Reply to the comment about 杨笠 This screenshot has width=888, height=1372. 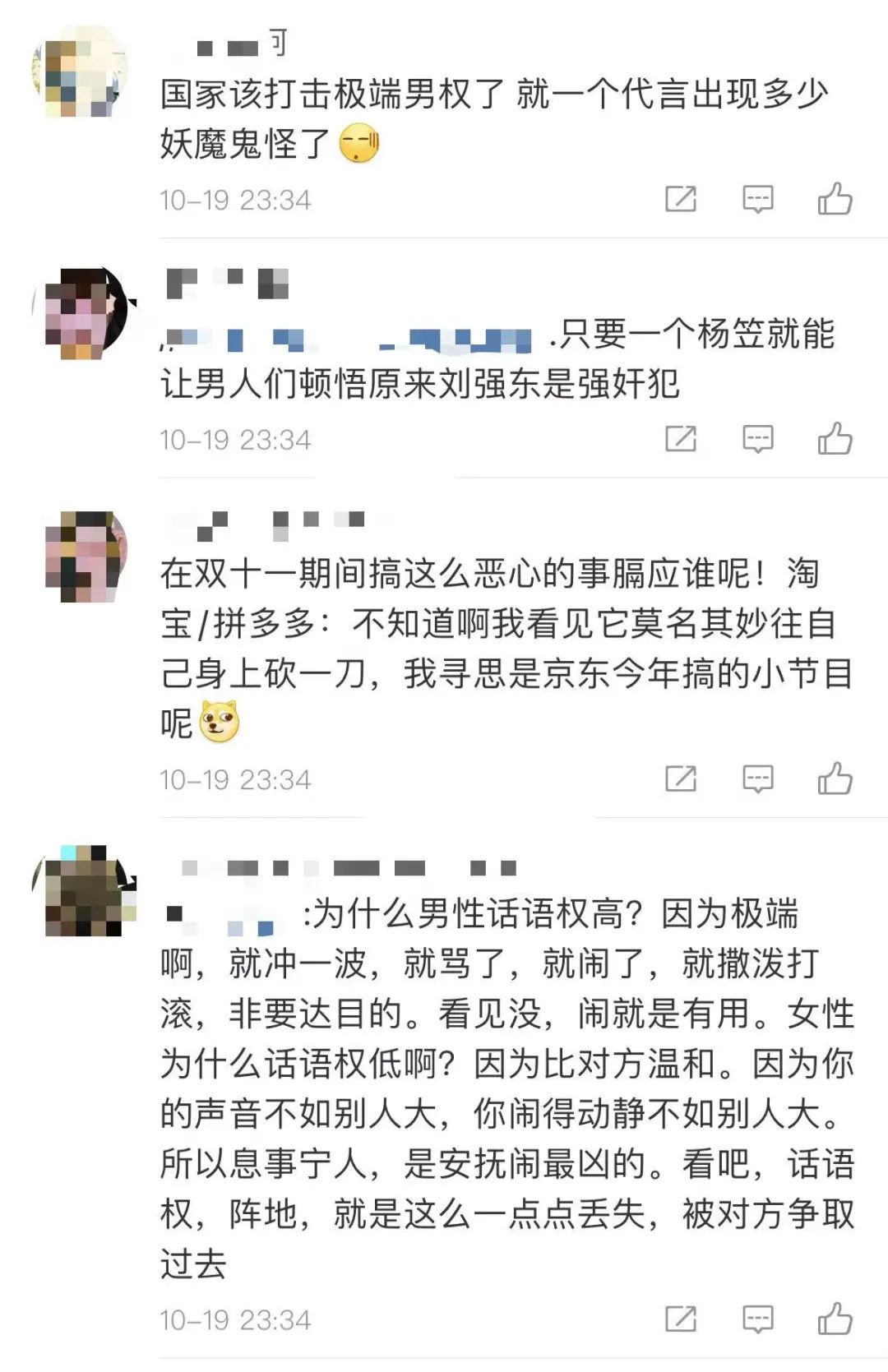coord(757,439)
